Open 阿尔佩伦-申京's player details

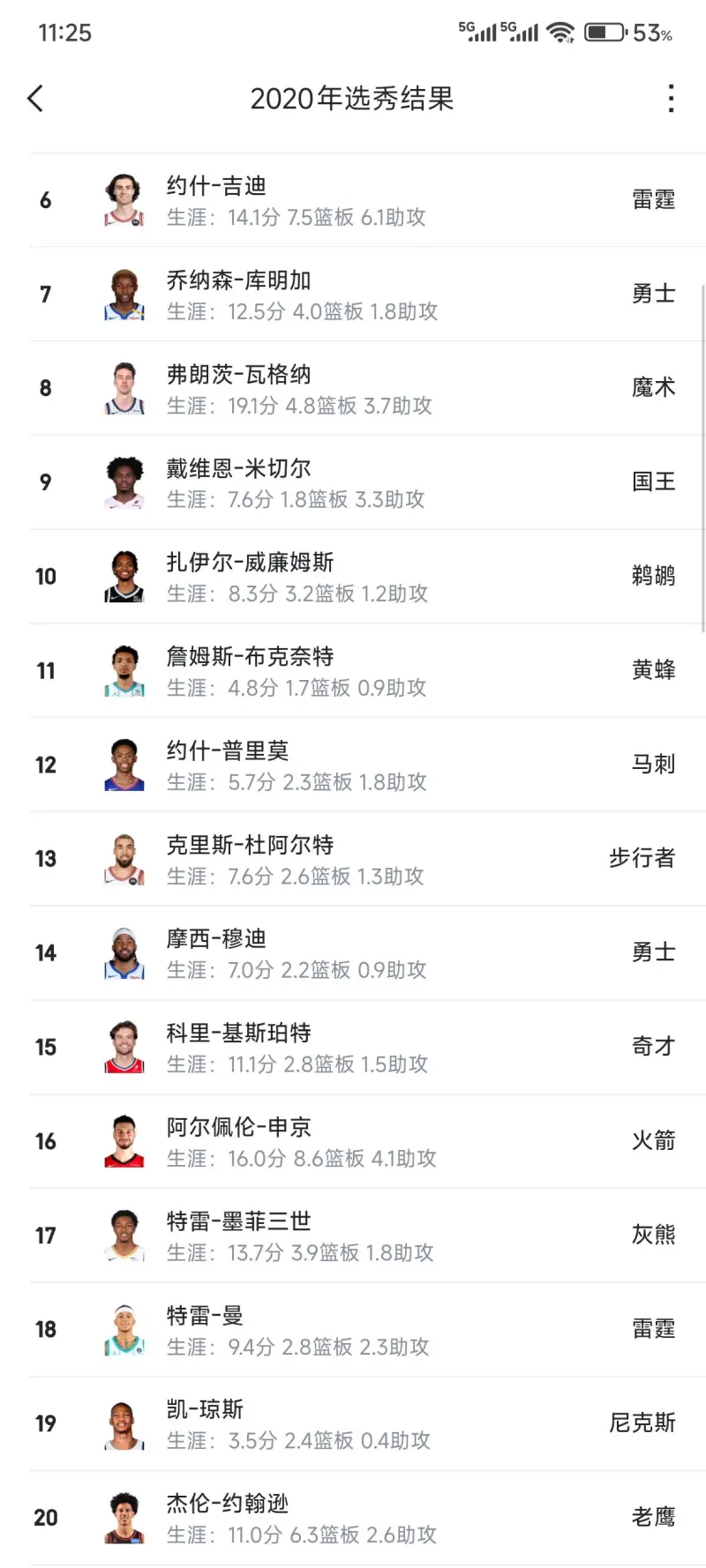[x=353, y=1141]
